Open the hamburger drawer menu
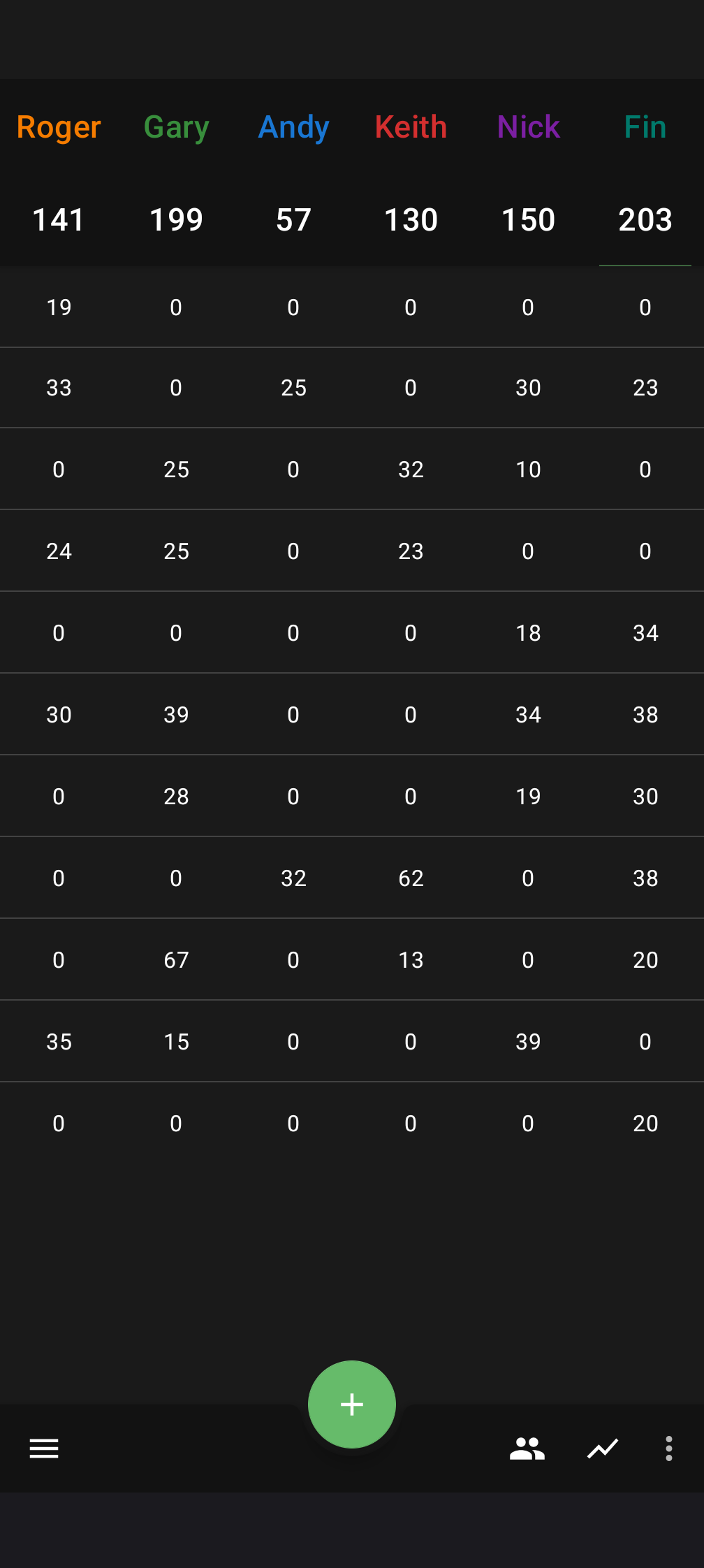Screen dimensions: 704x1568 pos(43,1449)
